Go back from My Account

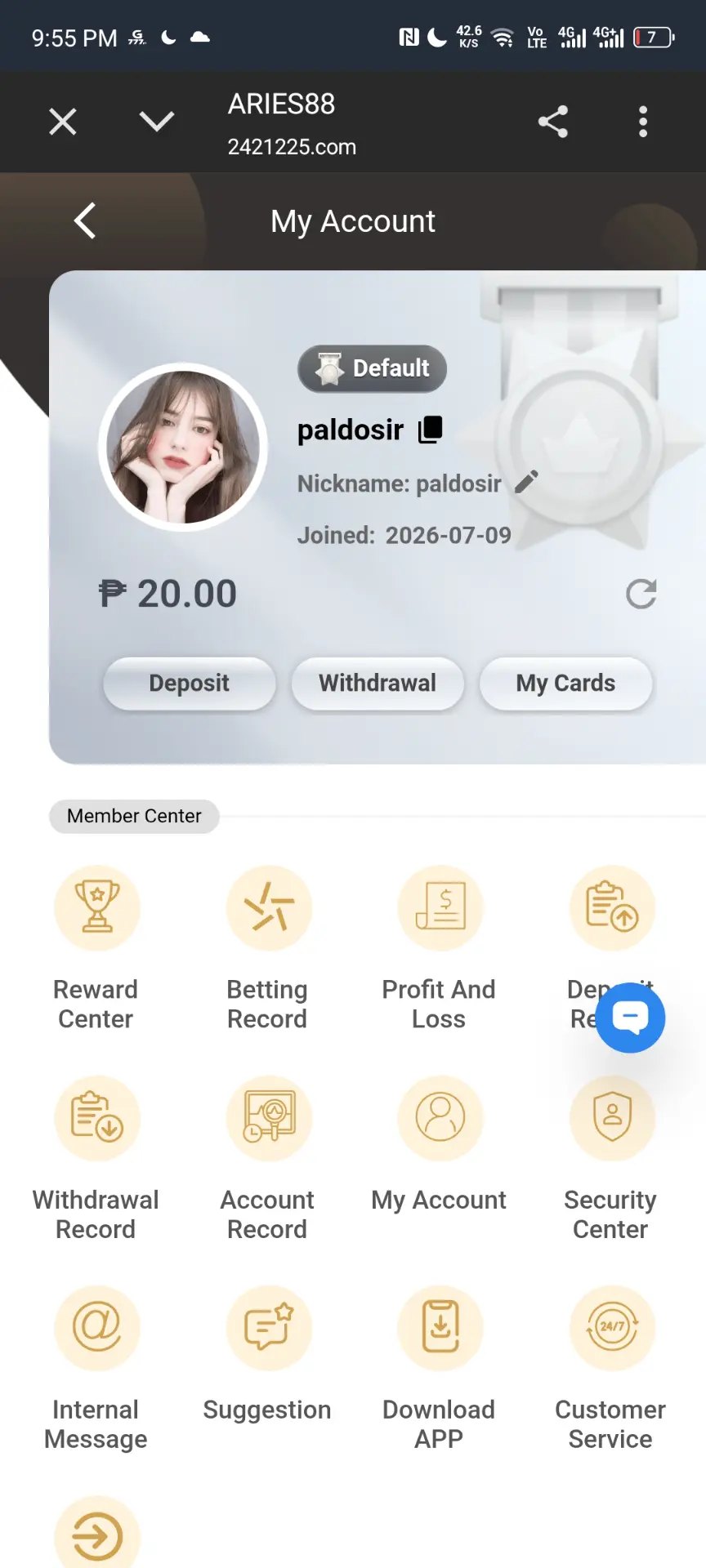point(85,220)
